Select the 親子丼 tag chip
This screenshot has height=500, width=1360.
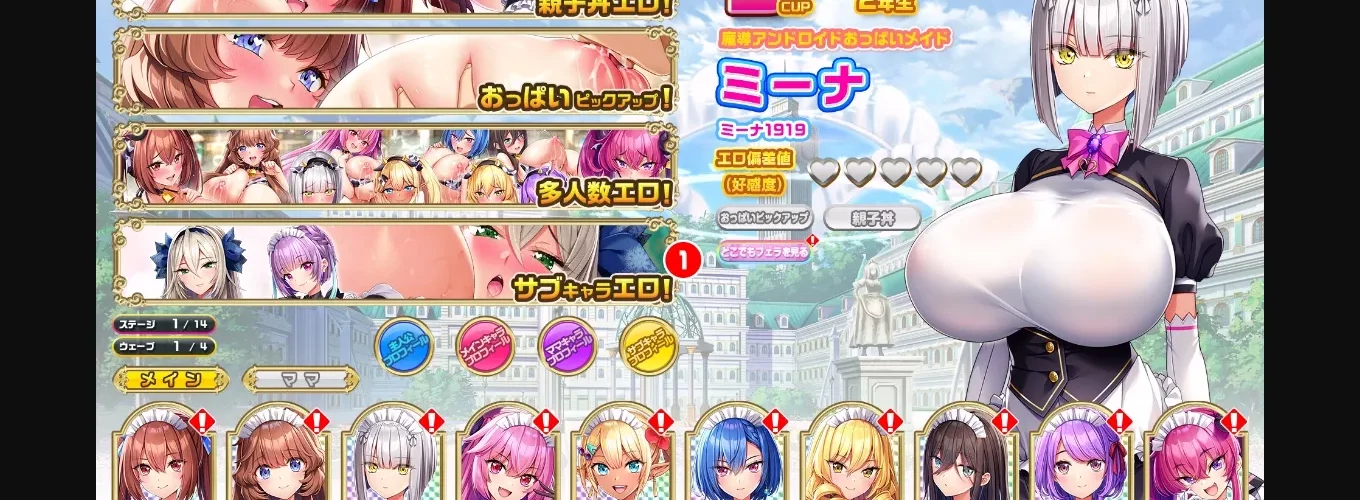point(859,217)
